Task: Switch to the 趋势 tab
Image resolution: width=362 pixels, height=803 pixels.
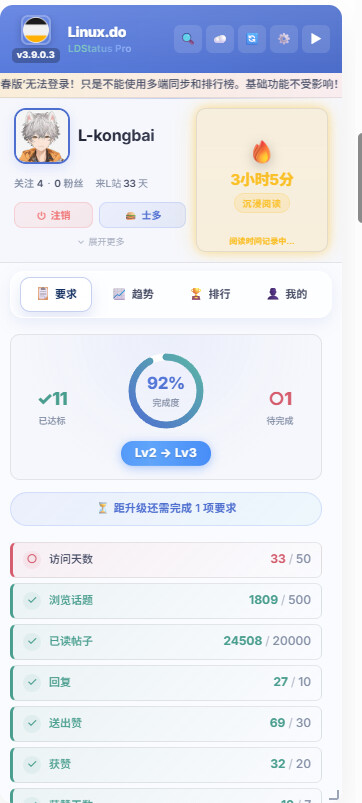Action: point(133,294)
